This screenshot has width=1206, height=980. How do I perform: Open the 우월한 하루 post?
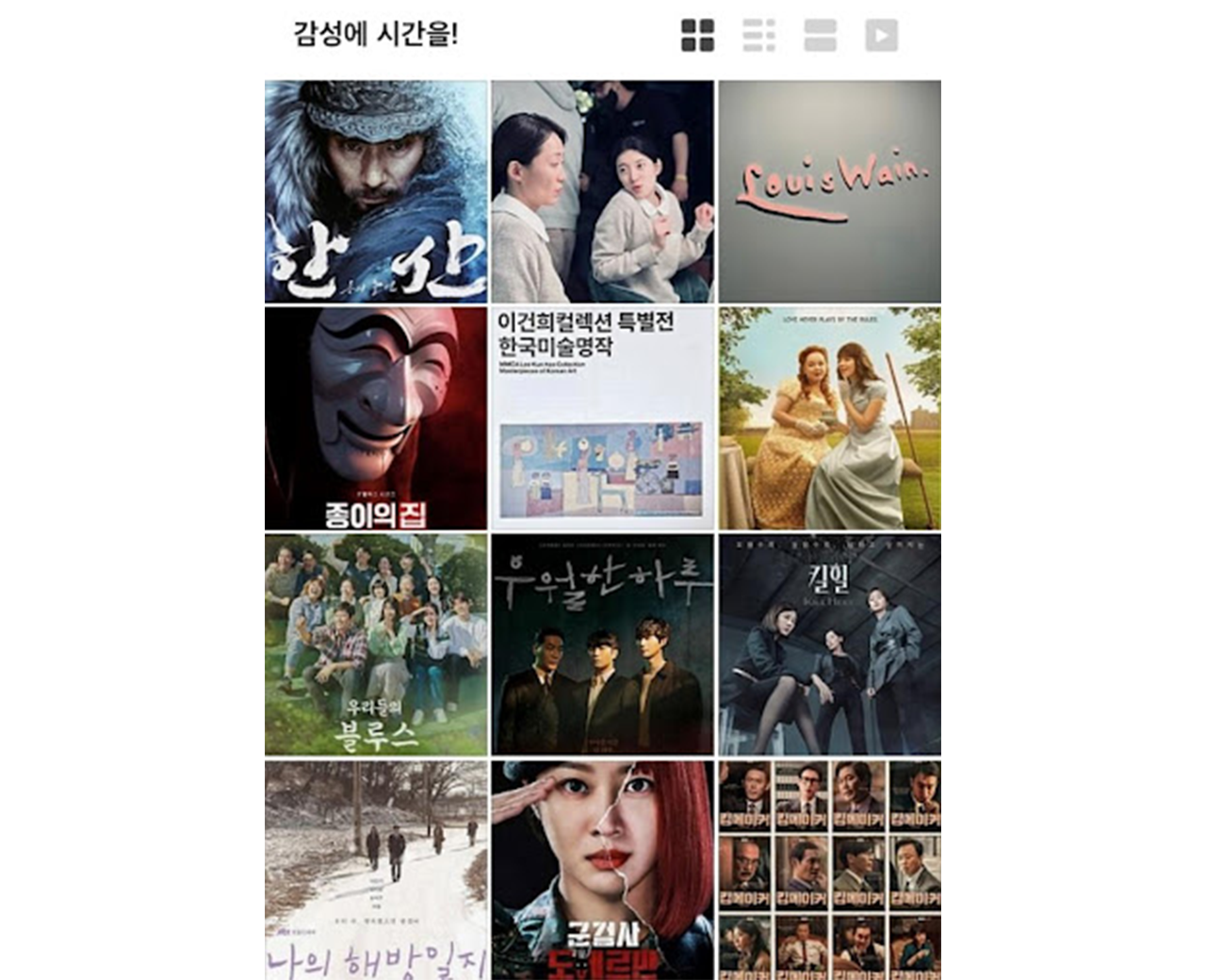tap(602, 645)
